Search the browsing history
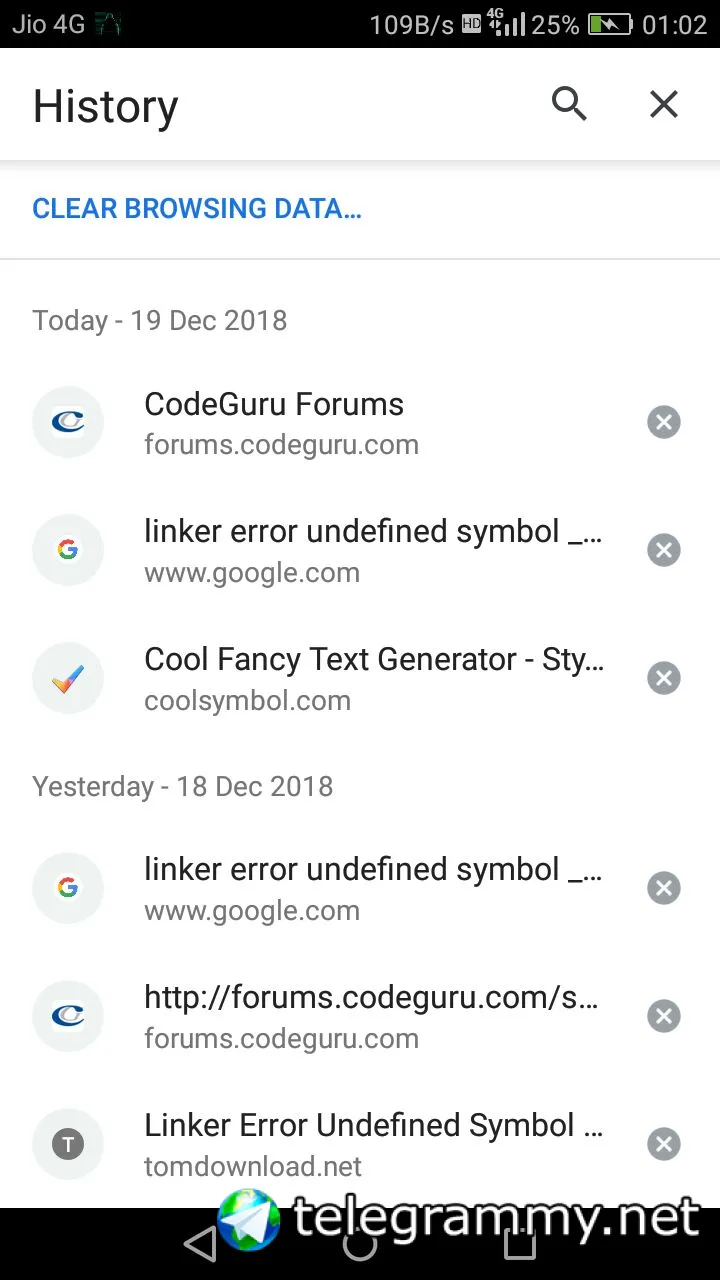Viewport: 720px width, 1280px height. [569, 104]
